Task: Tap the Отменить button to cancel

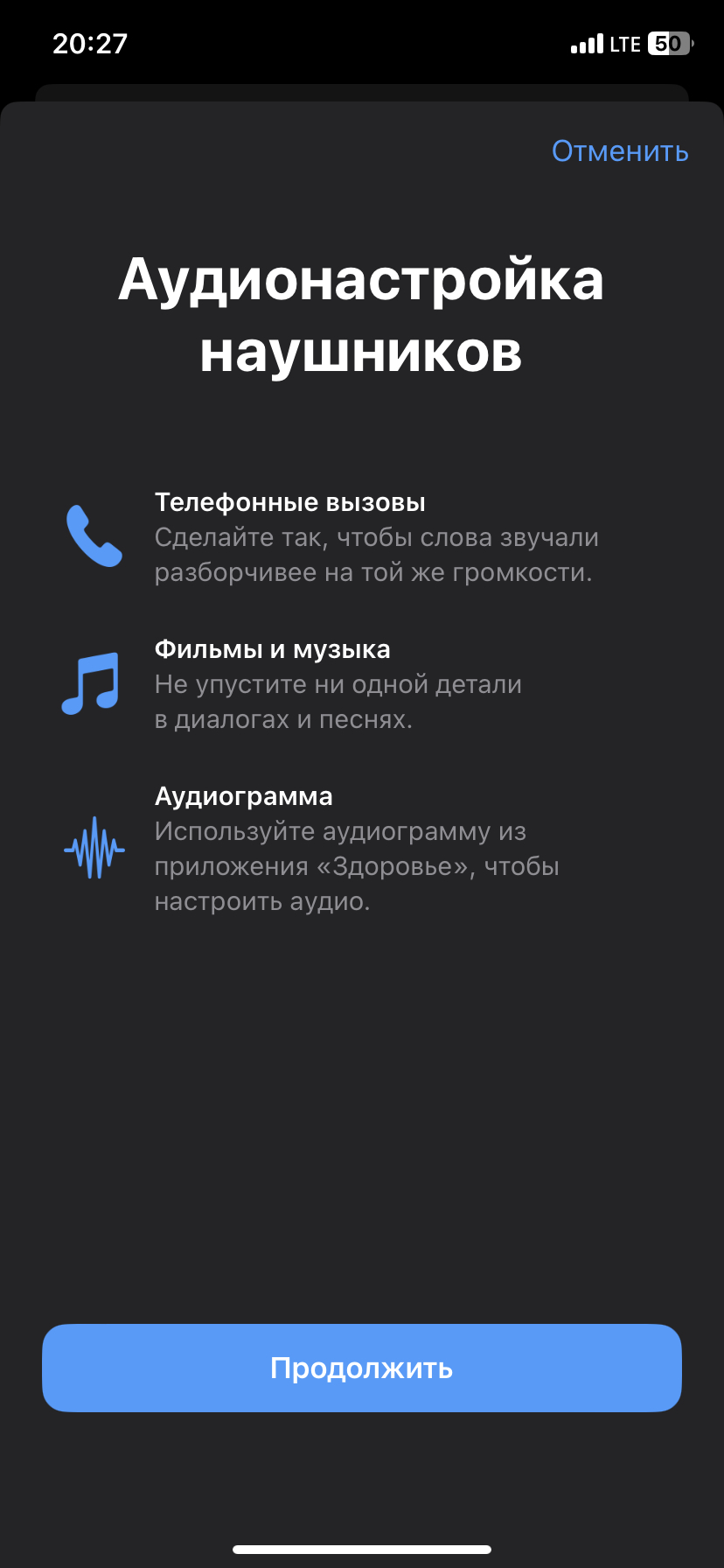Action: [x=620, y=151]
